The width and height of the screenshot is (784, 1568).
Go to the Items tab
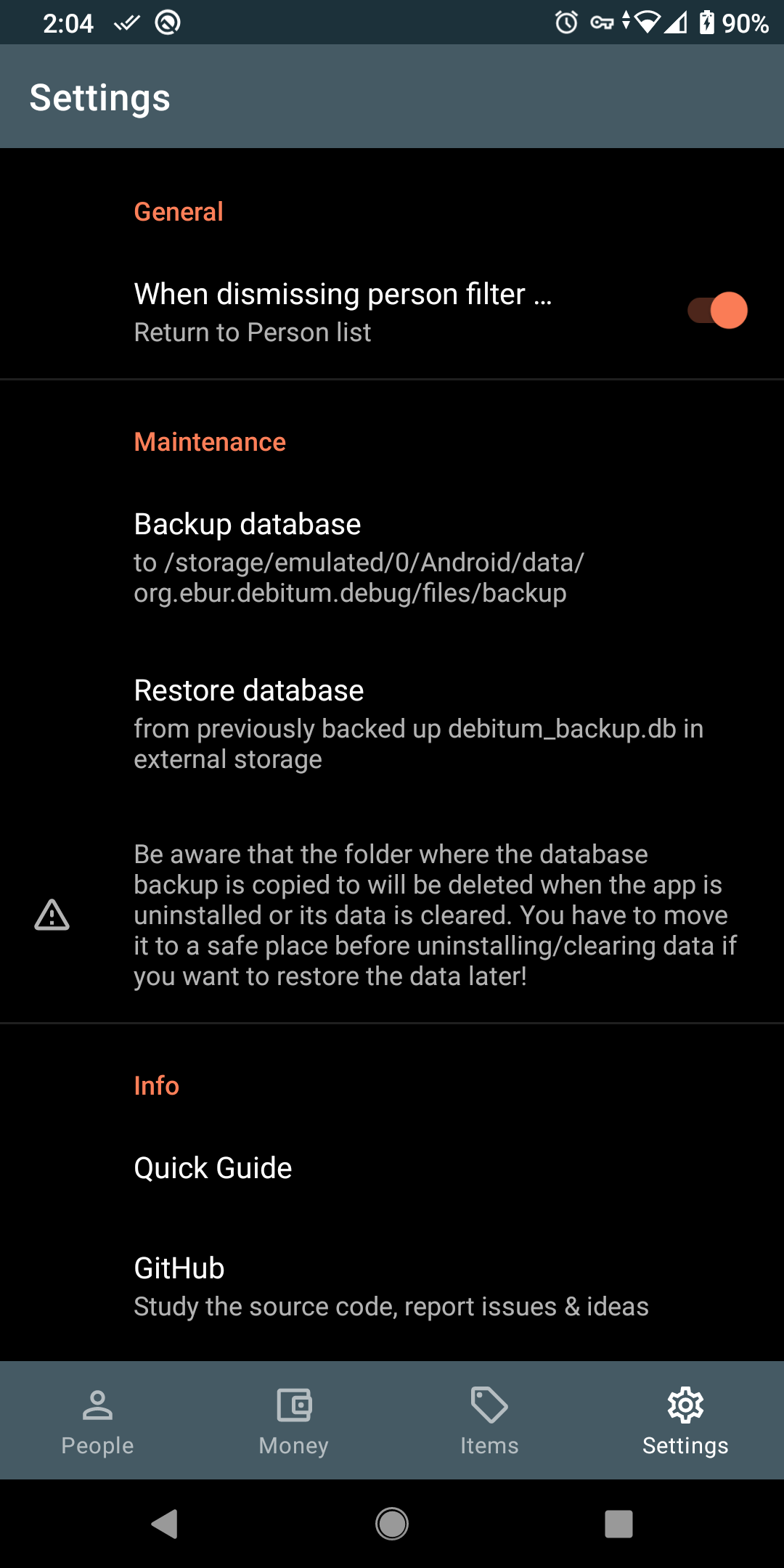click(490, 1421)
